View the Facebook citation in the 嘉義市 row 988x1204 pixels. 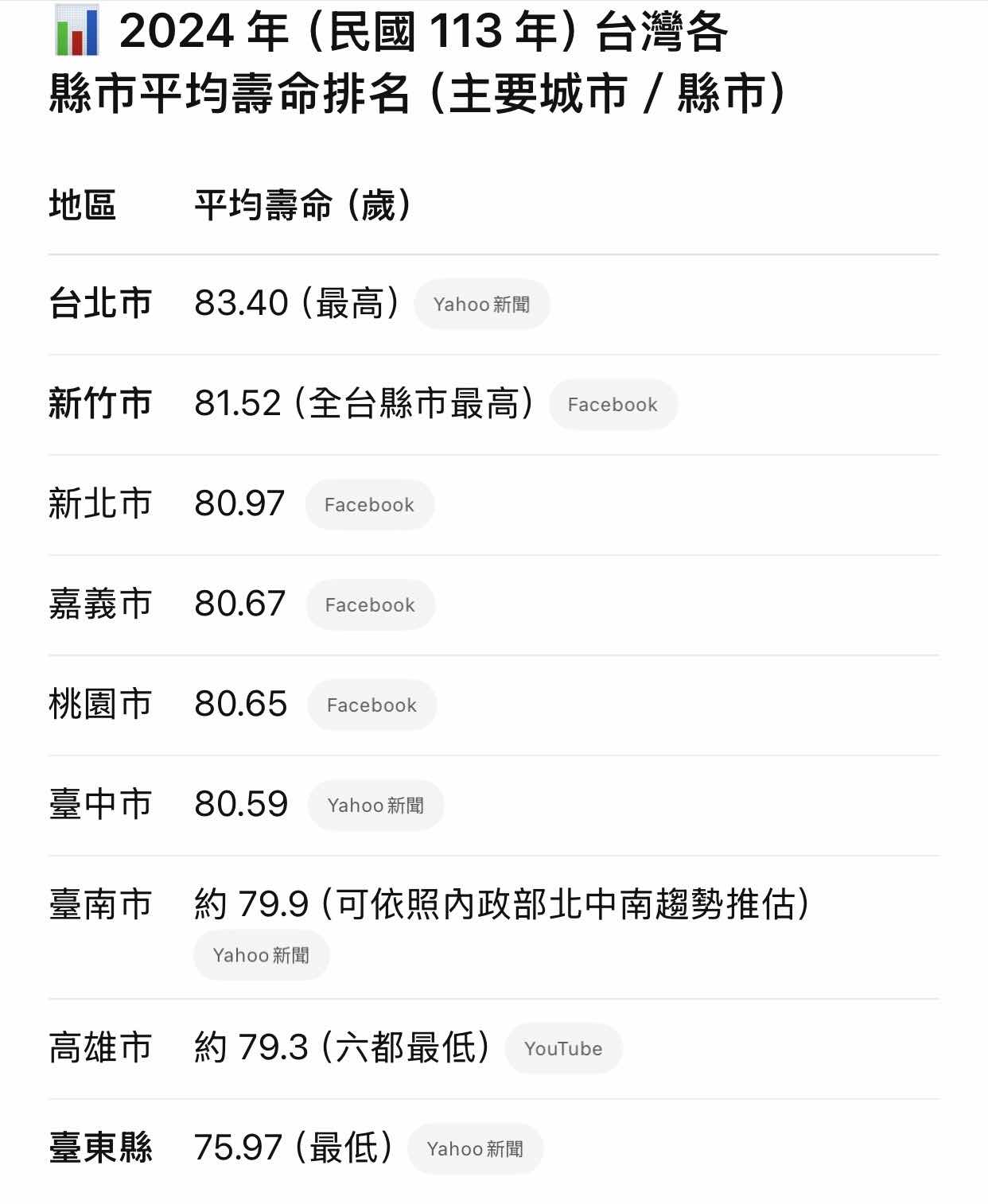pos(370,605)
